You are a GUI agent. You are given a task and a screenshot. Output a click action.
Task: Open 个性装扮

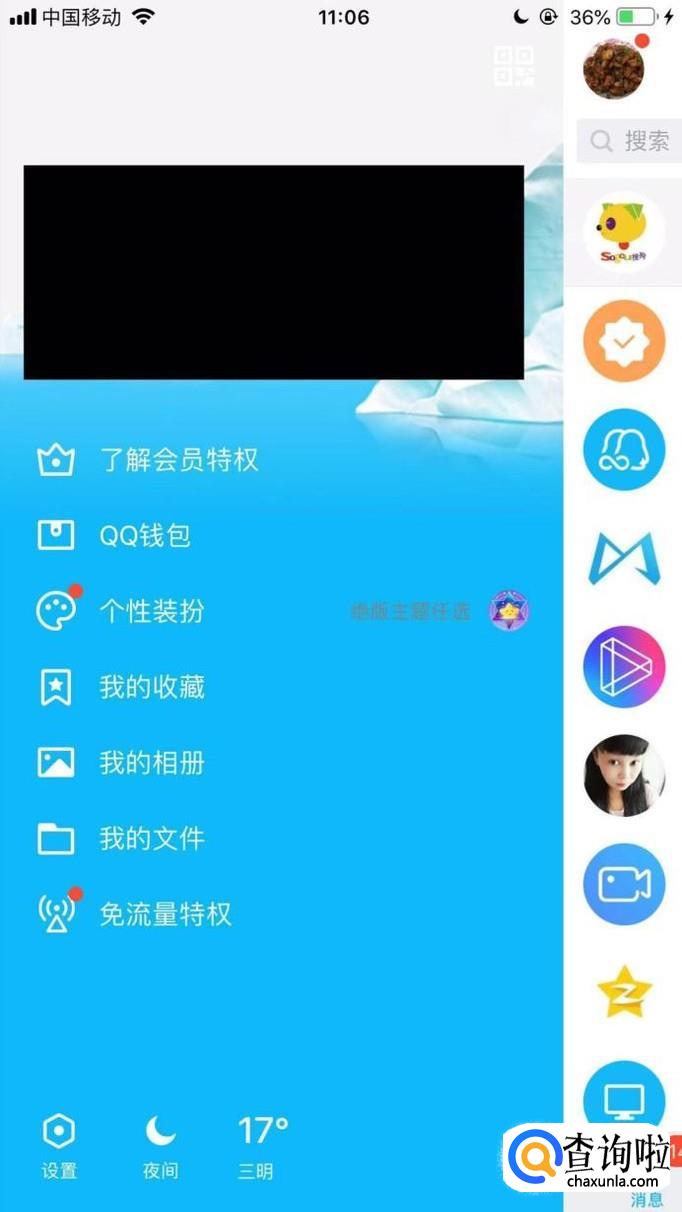[150, 611]
